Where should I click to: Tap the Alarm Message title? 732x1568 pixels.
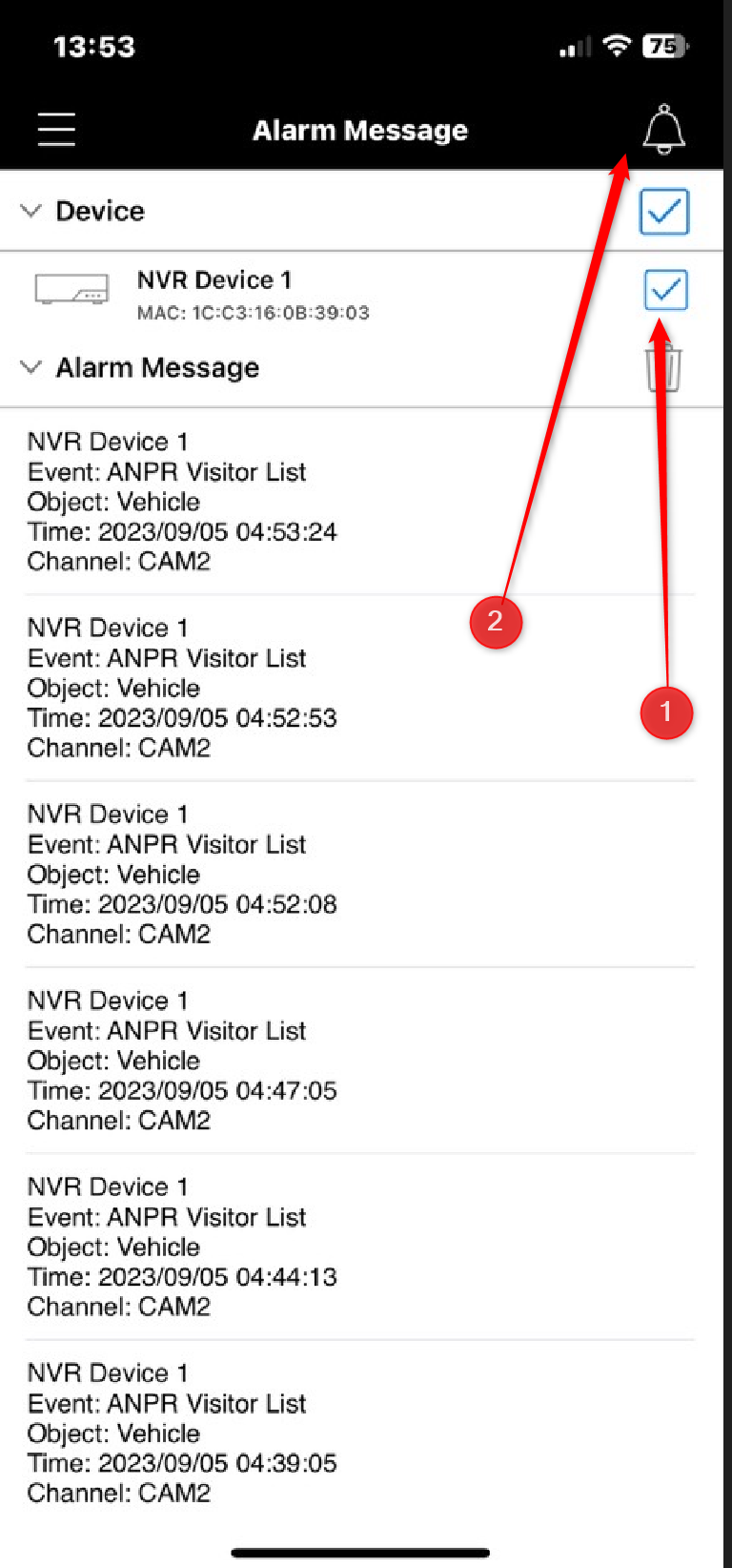[359, 130]
